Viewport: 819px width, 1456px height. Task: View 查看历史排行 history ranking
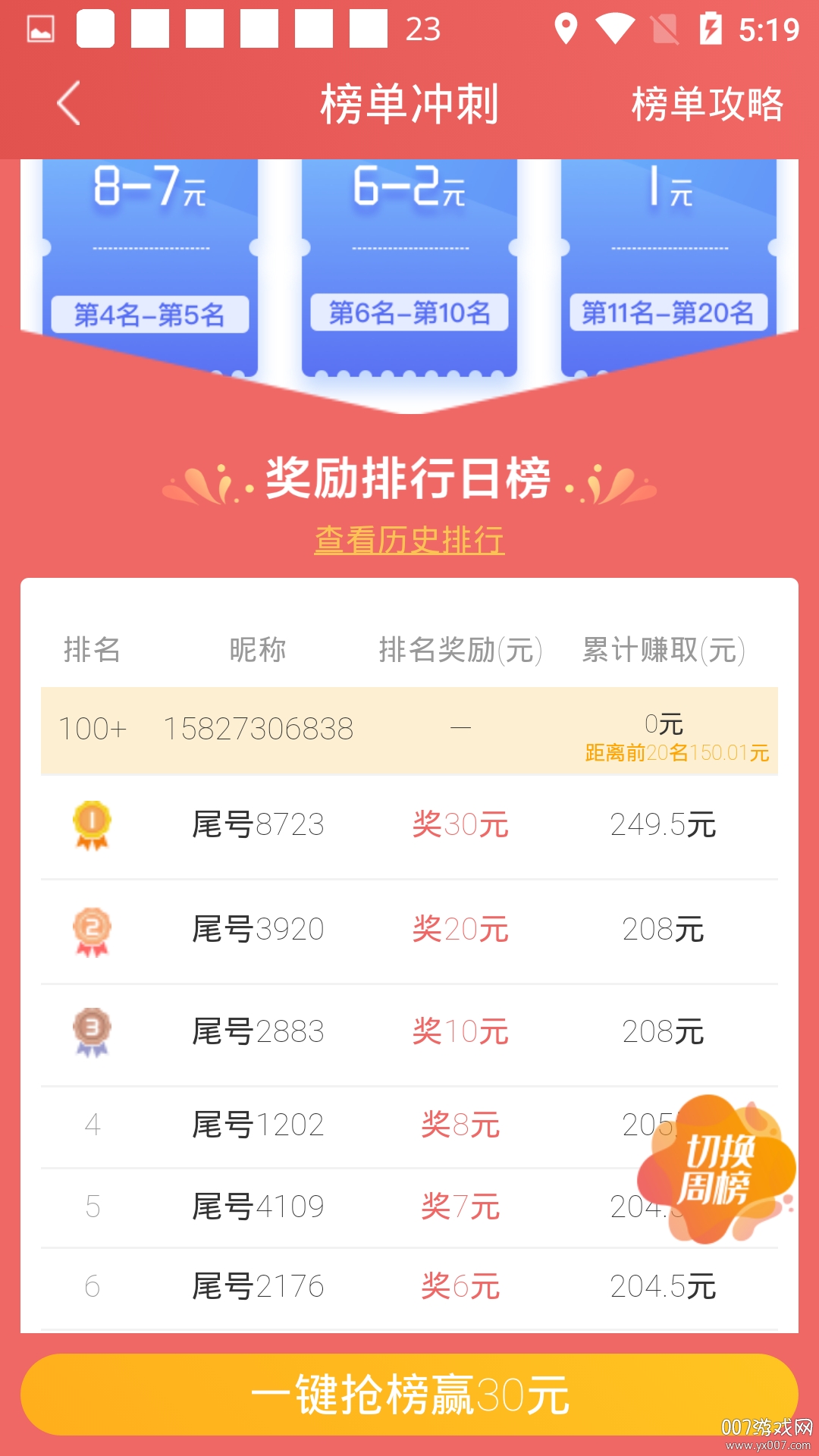[x=409, y=540]
